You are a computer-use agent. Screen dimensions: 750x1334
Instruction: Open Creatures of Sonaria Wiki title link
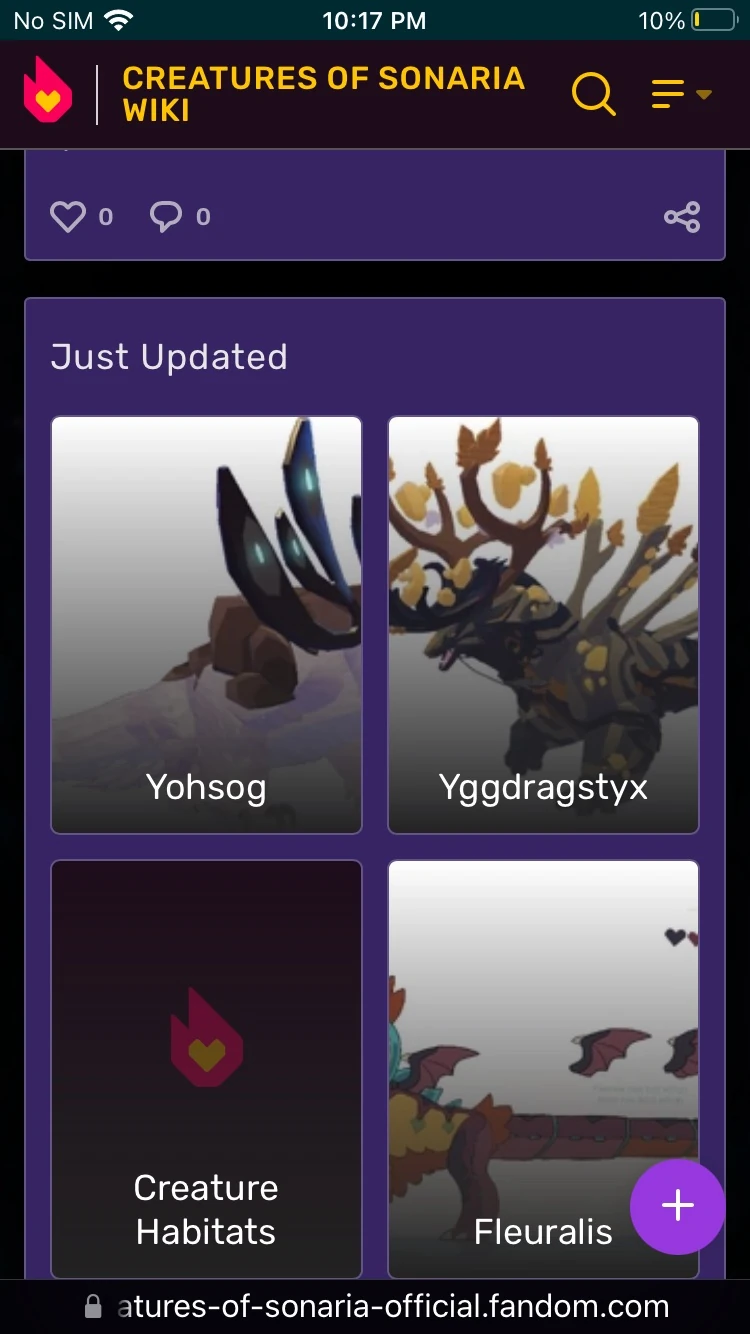pos(323,94)
